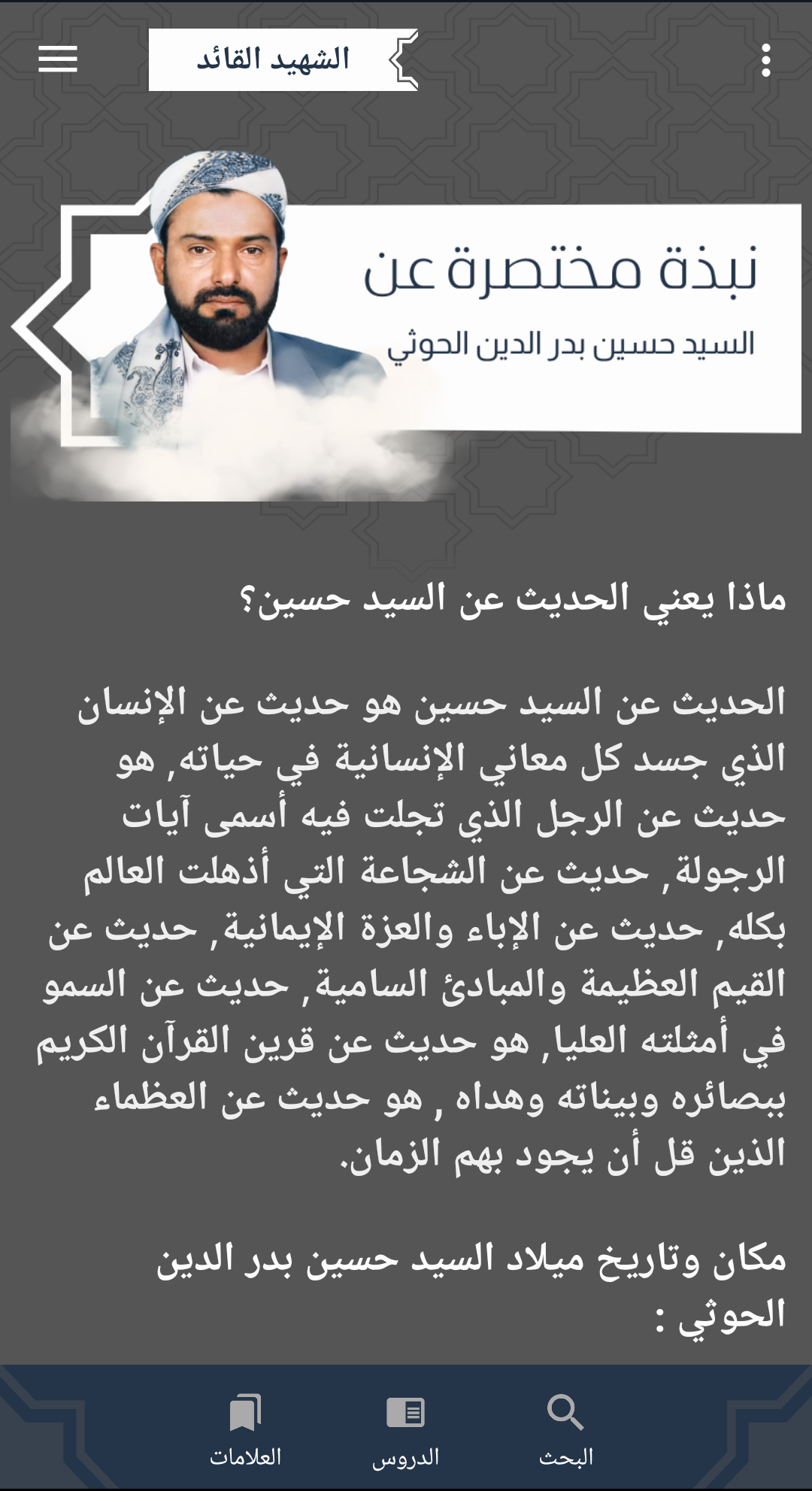Open the three-dot overflow menu
Viewport: 812px width, 1491px height.
pos(765,60)
